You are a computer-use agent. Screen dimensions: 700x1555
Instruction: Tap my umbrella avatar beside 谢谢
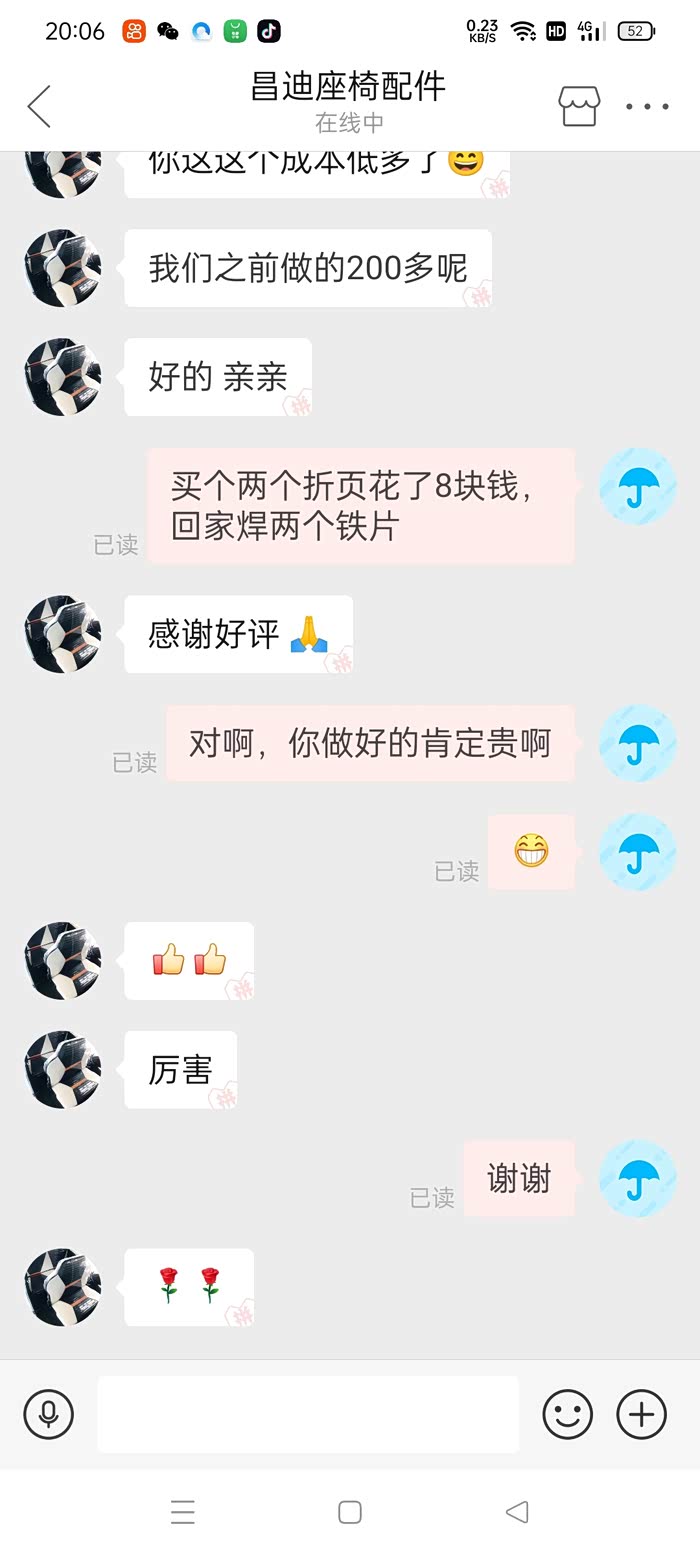(x=637, y=1178)
